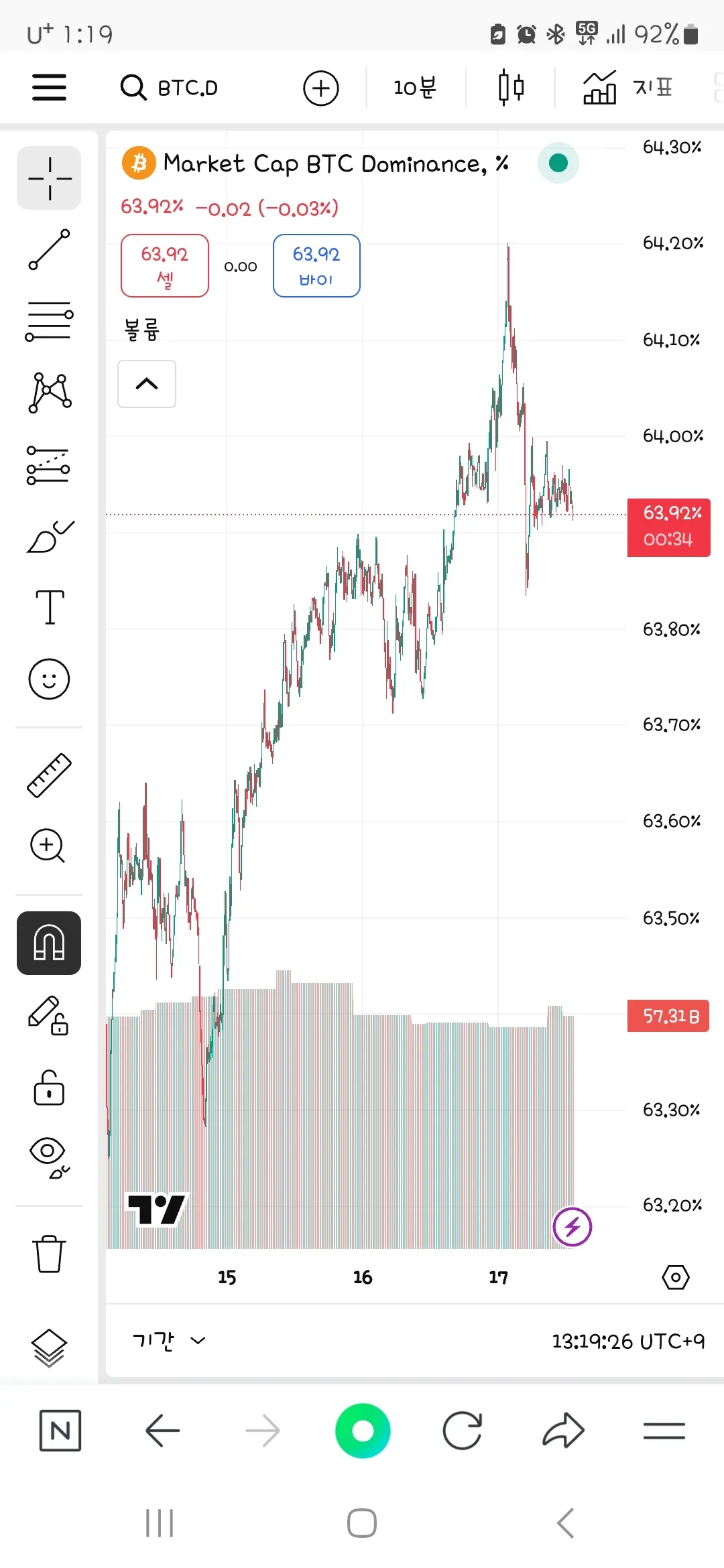
Task: Select the text tool
Action: pyautogui.click(x=50, y=607)
